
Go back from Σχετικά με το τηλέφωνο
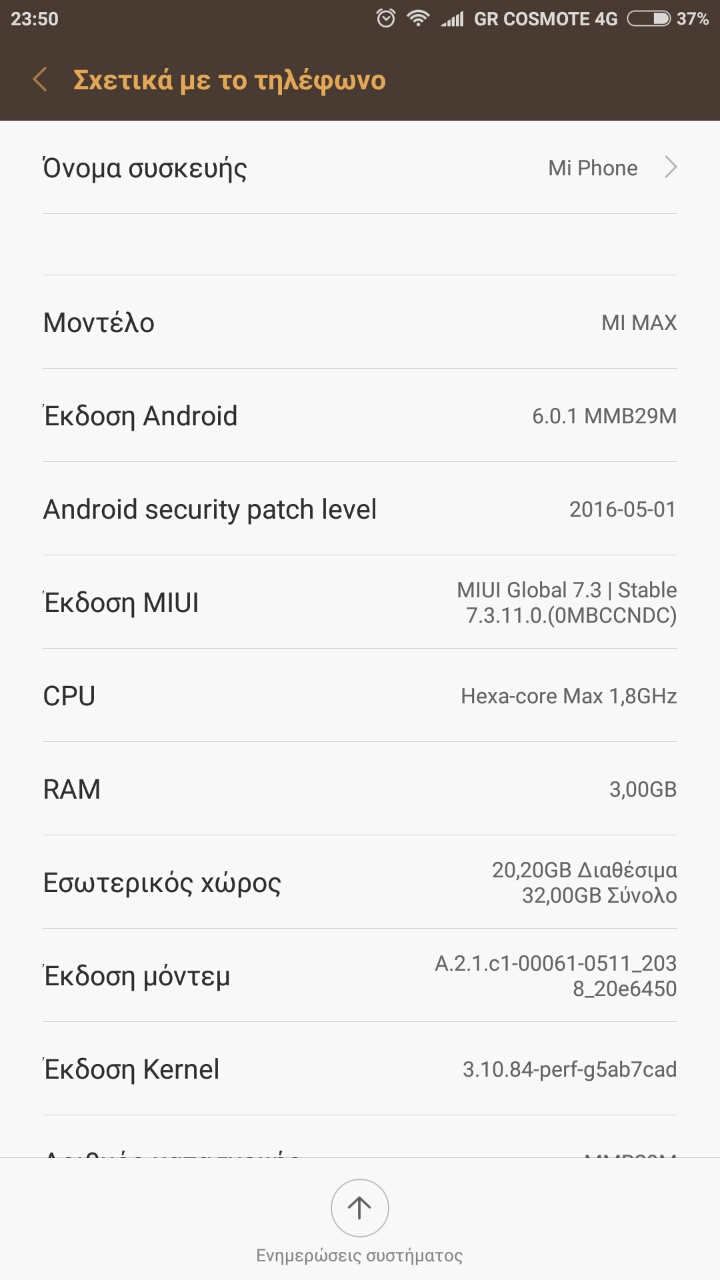(40, 80)
